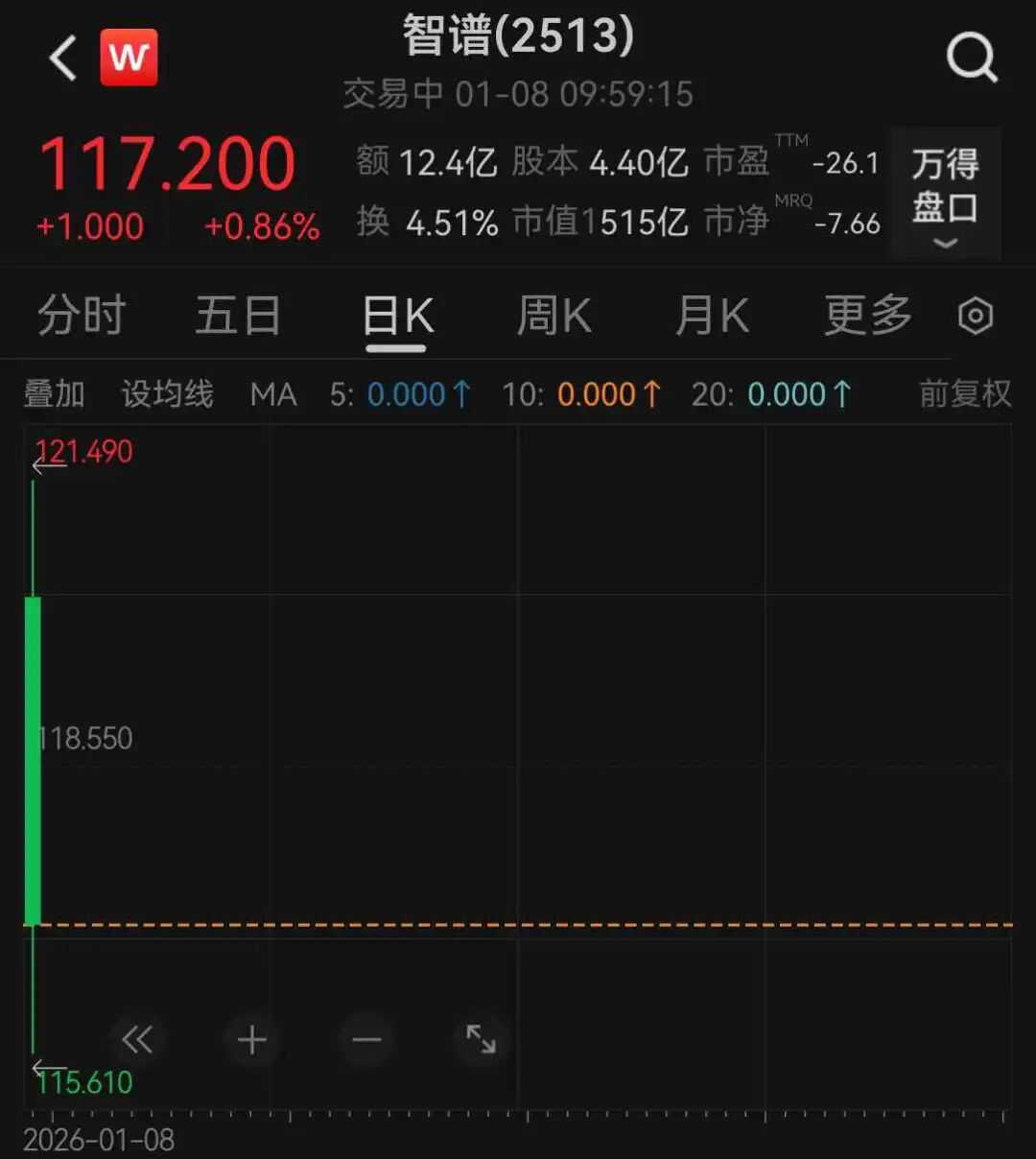Switch to the 分时 chart tab
Screen dimensions: 1036x1159
coord(82,316)
